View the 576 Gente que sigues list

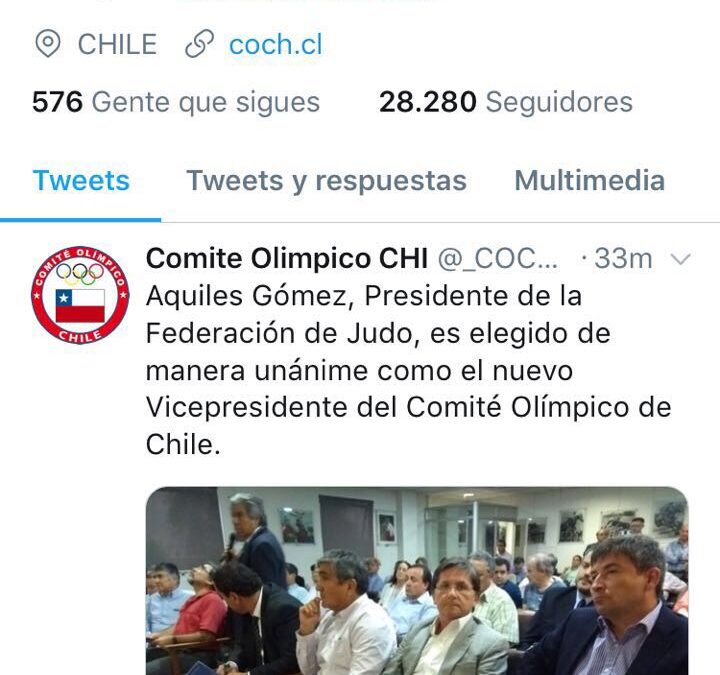pyautogui.click(x=176, y=102)
